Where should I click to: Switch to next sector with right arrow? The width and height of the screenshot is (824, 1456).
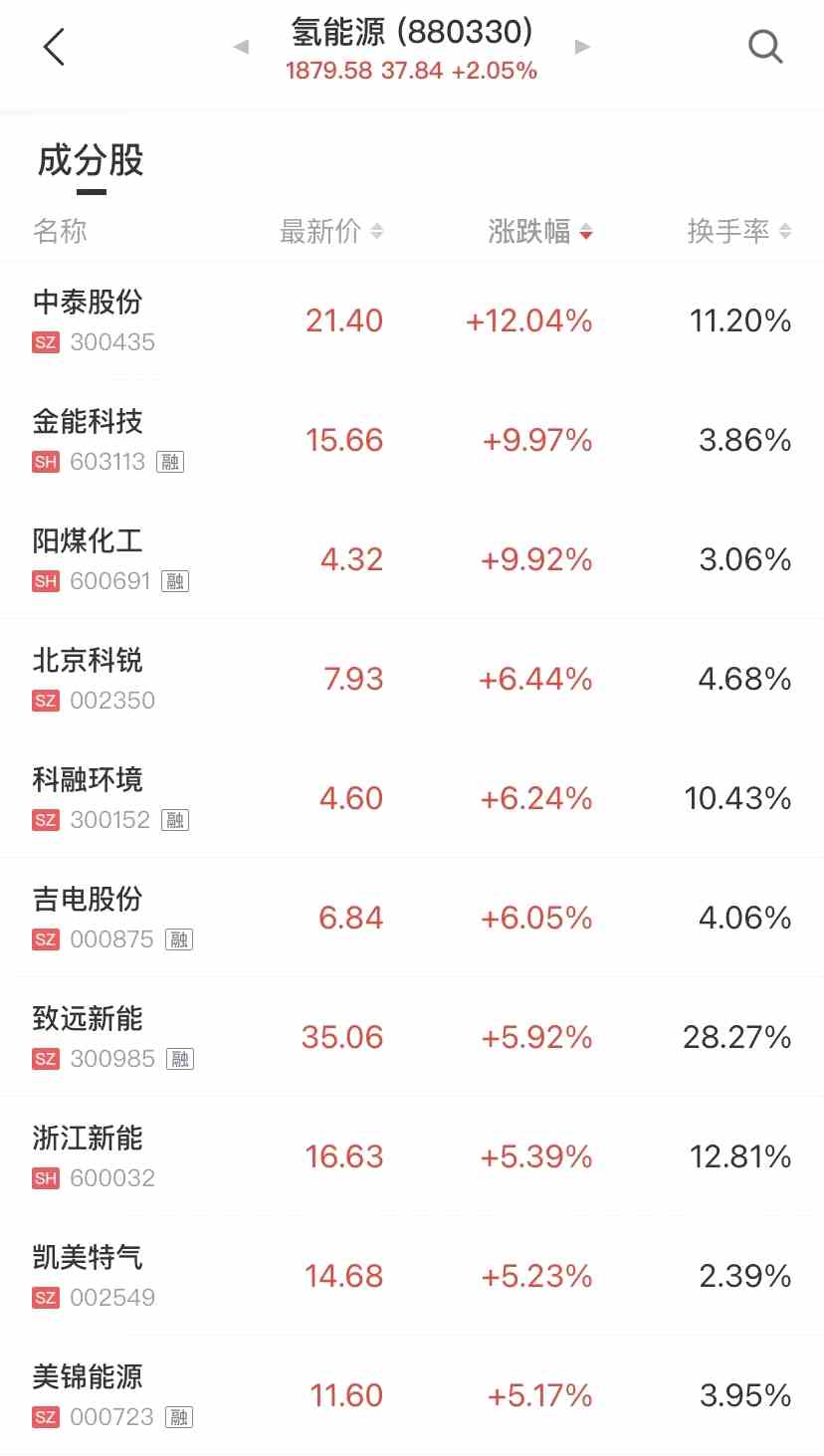tap(582, 47)
